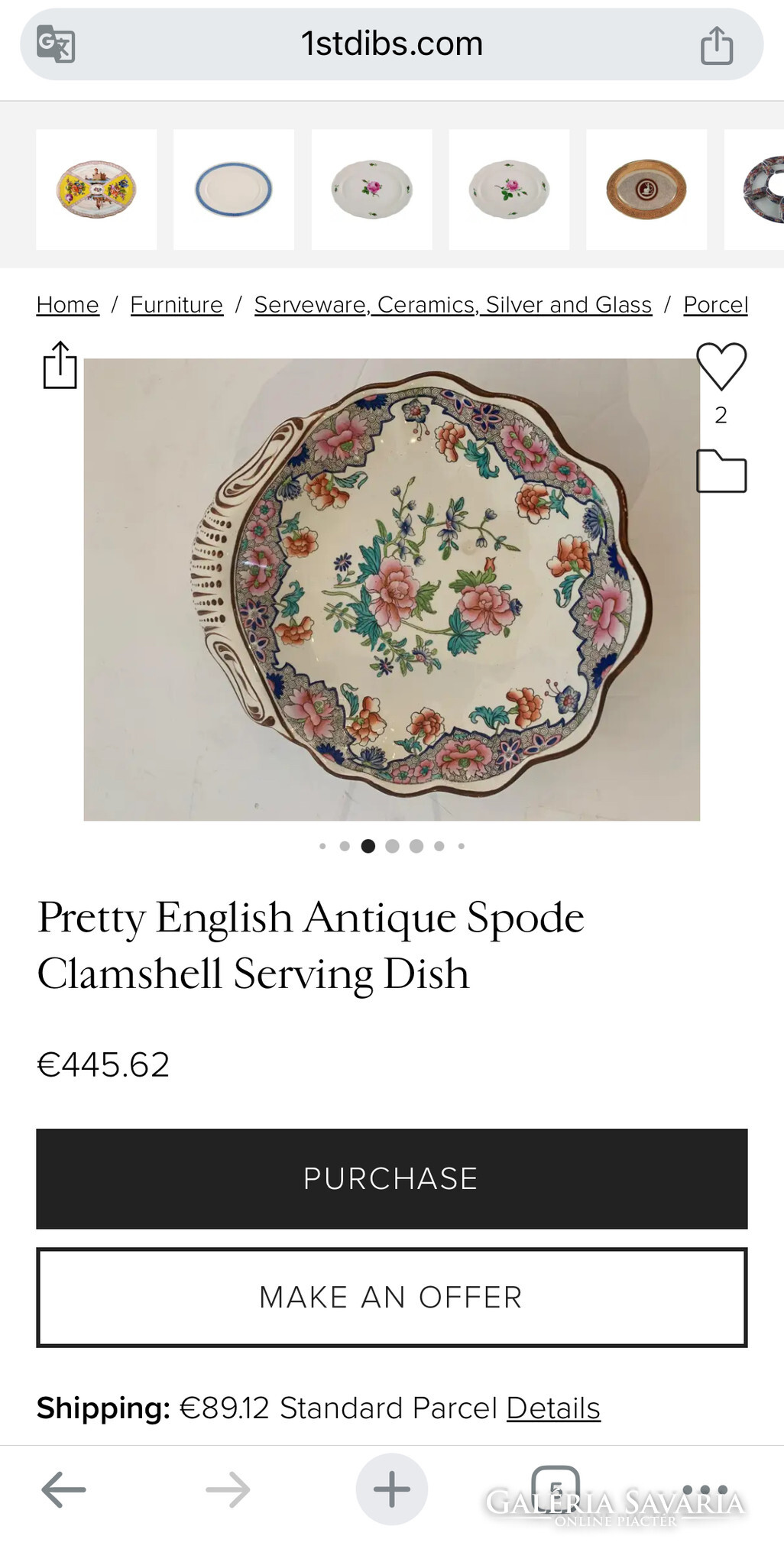The height and width of the screenshot is (1565, 784).
Task: Open the yellow floral dish thumbnail
Action: coord(96,190)
